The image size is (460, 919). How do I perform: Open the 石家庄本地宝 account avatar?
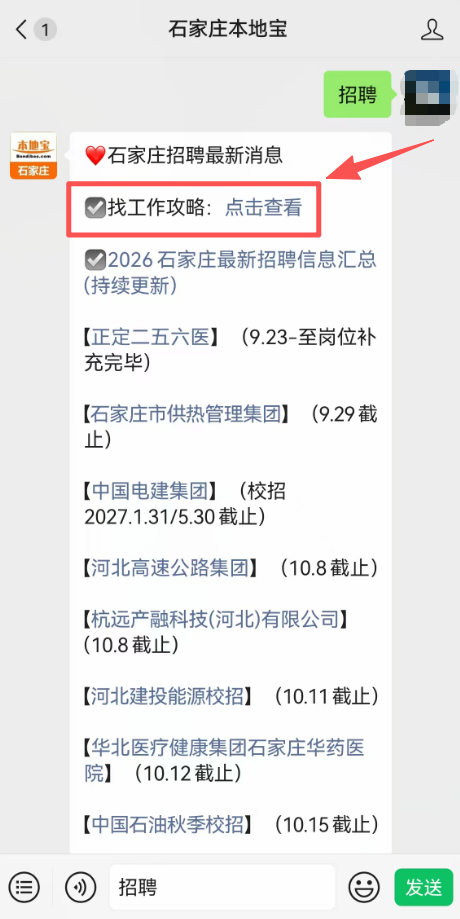(33, 155)
